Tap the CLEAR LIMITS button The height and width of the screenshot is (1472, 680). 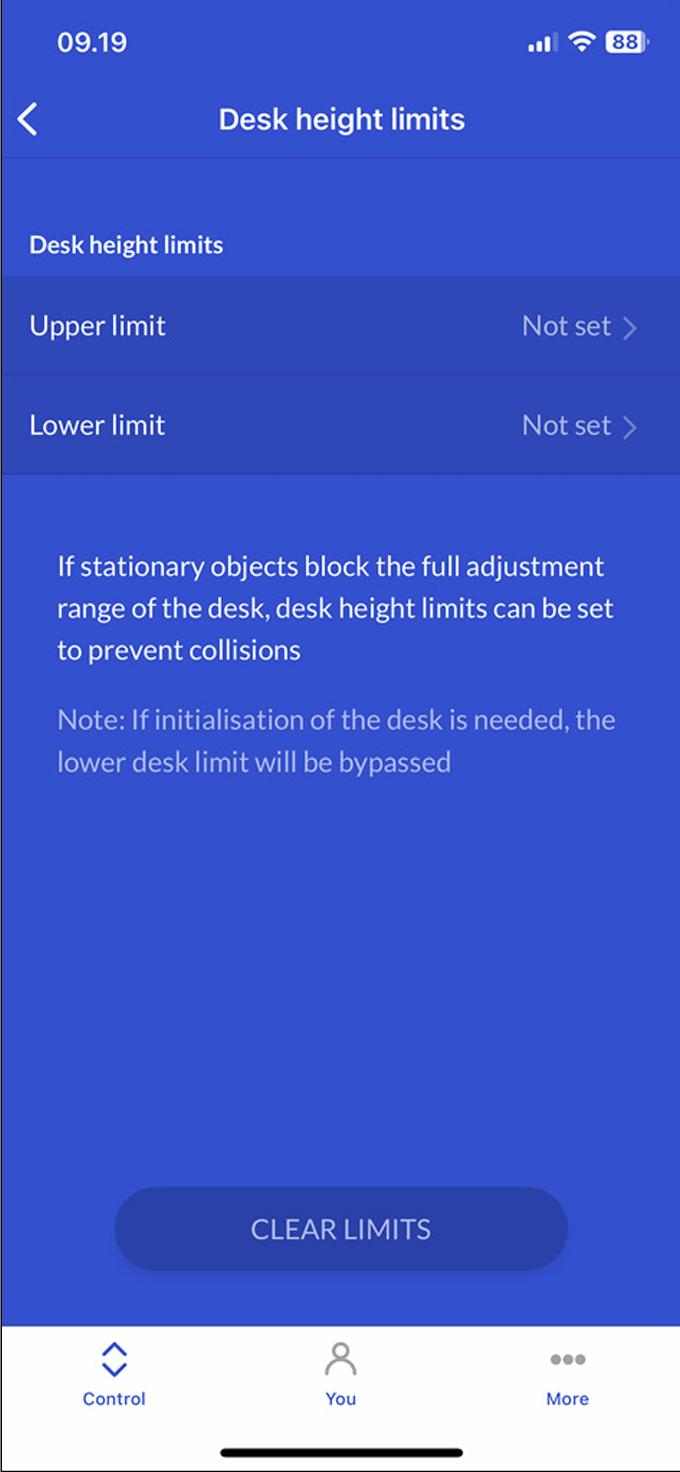[341, 1229]
